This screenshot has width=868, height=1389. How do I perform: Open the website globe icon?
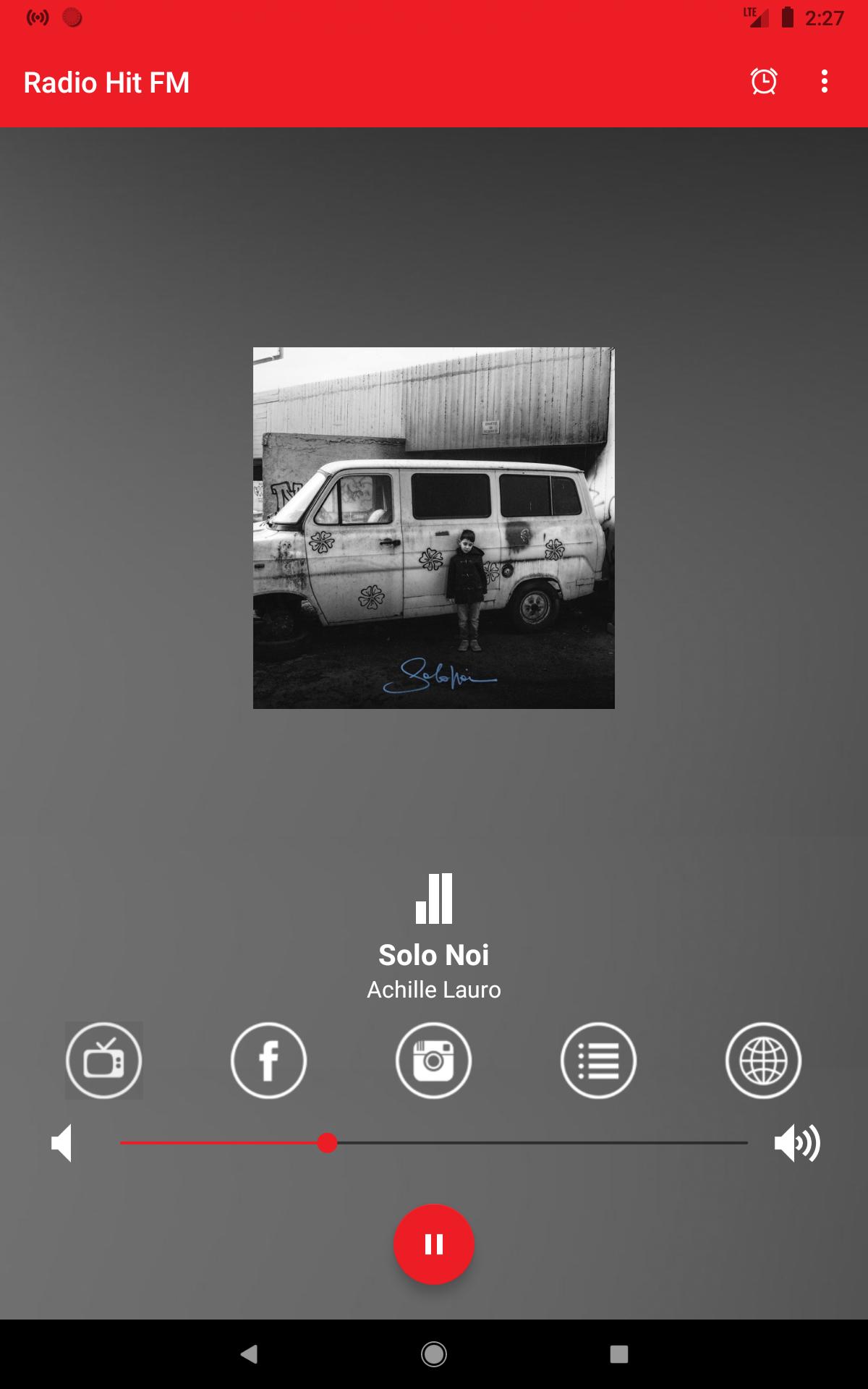tap(763, 1061)
